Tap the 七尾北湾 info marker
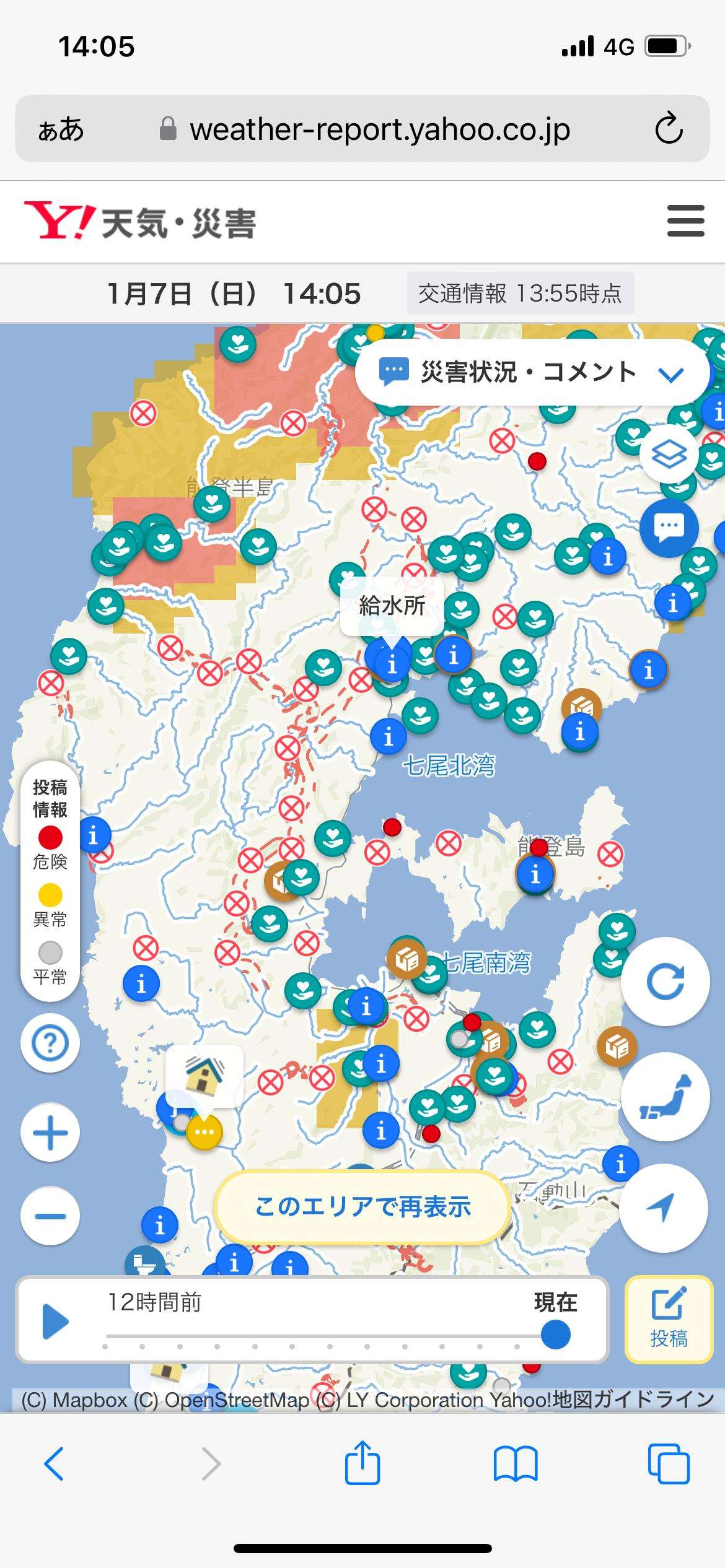This screenshot has width=725, height=1568. (x=388, y=737)
